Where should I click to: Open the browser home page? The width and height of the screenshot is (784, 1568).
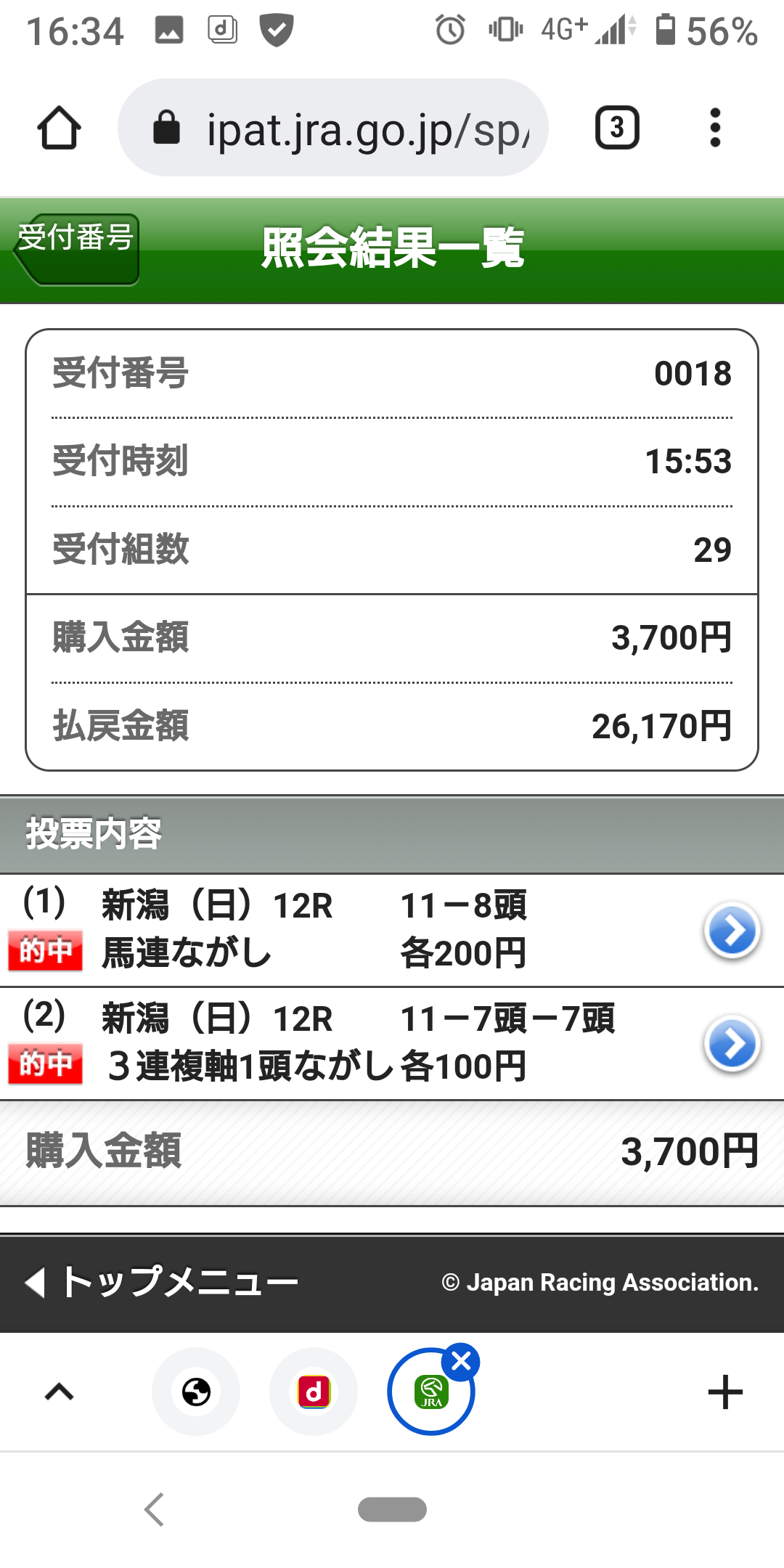pyautogui.click(x=59, y=128)
